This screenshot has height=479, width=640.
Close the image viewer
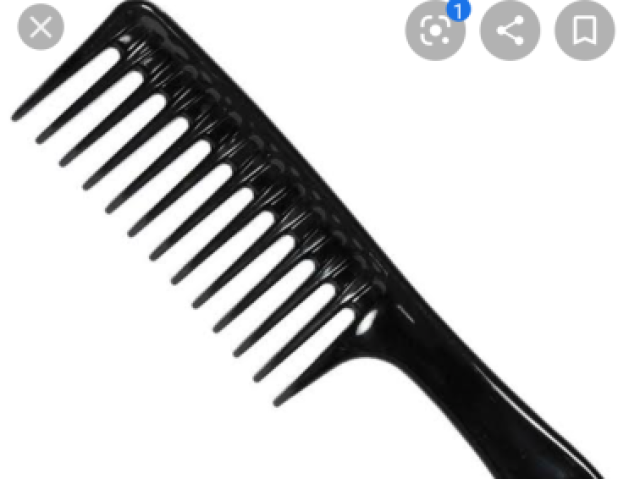[x=41, y=29]
